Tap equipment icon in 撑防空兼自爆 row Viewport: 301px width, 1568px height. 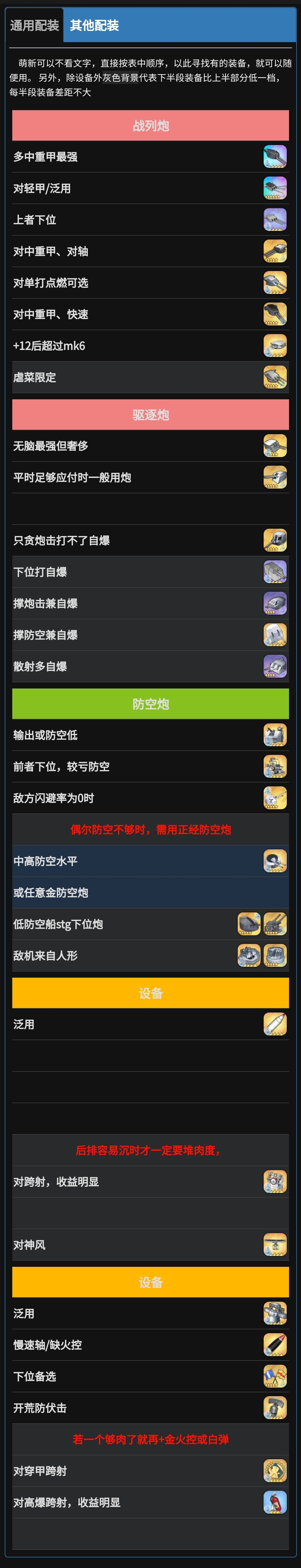click(x=275, y=635)
